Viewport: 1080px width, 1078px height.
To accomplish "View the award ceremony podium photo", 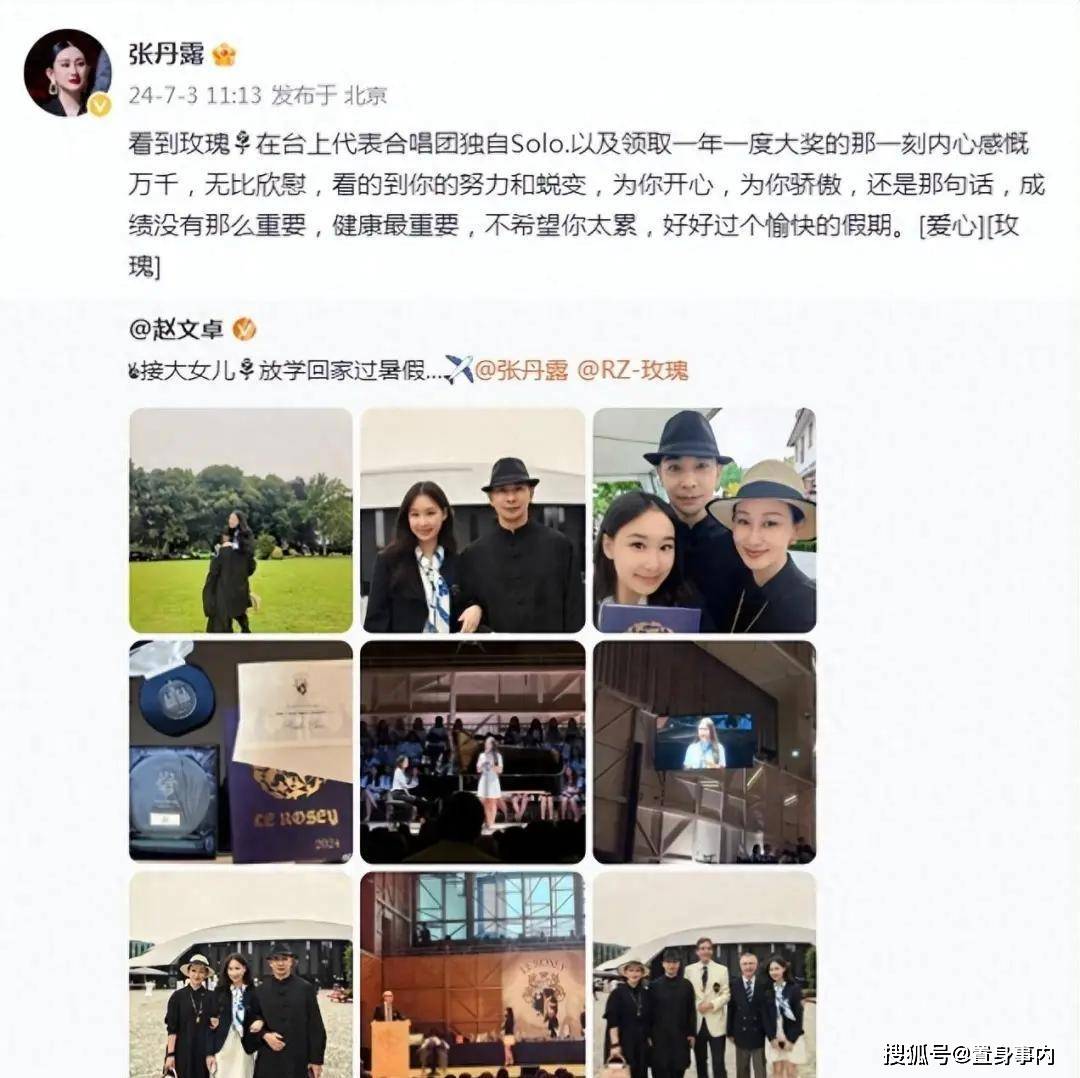I will (473, 974).
